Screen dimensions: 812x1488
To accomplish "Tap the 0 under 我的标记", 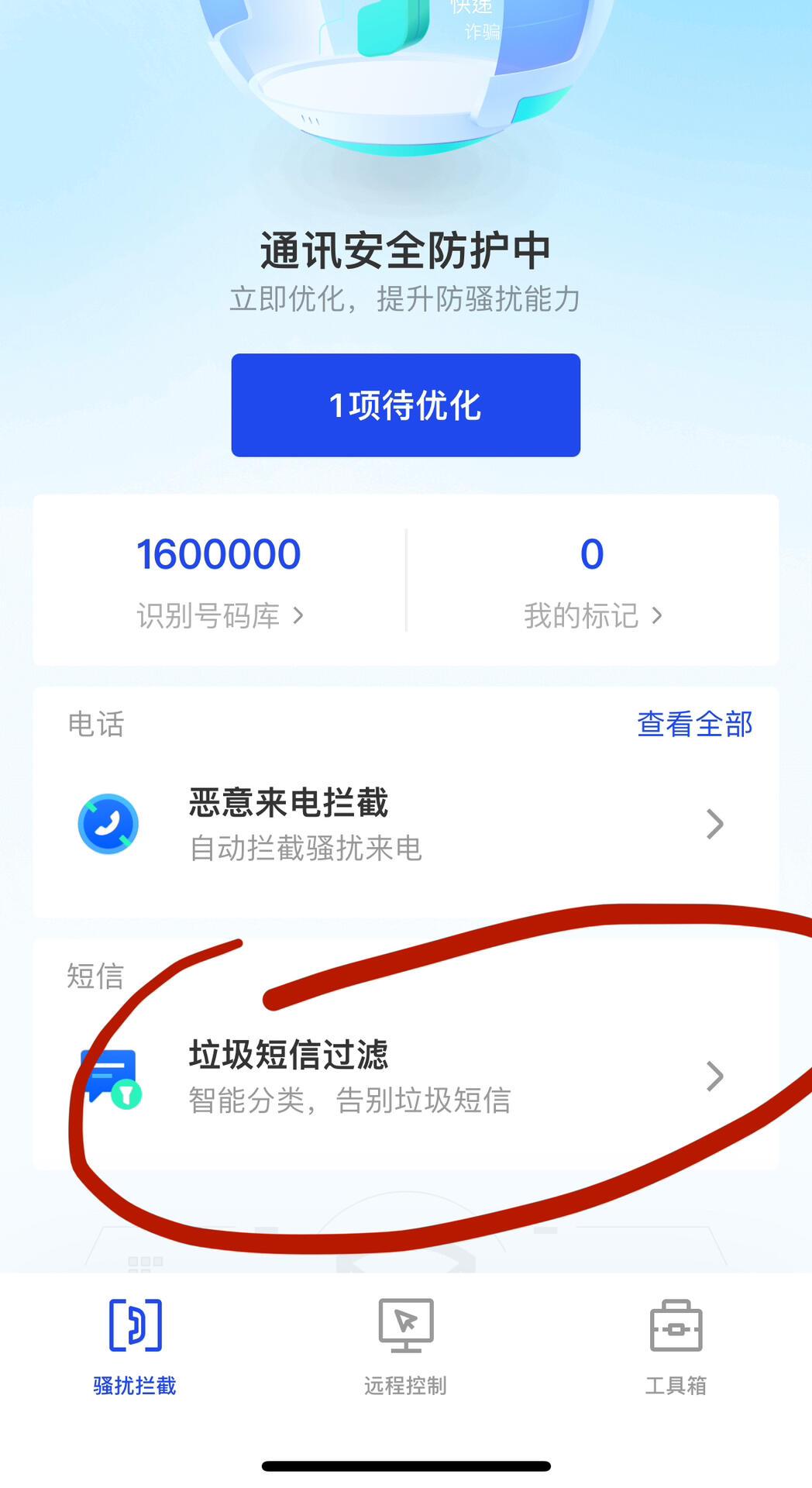I will click(592, 552).
